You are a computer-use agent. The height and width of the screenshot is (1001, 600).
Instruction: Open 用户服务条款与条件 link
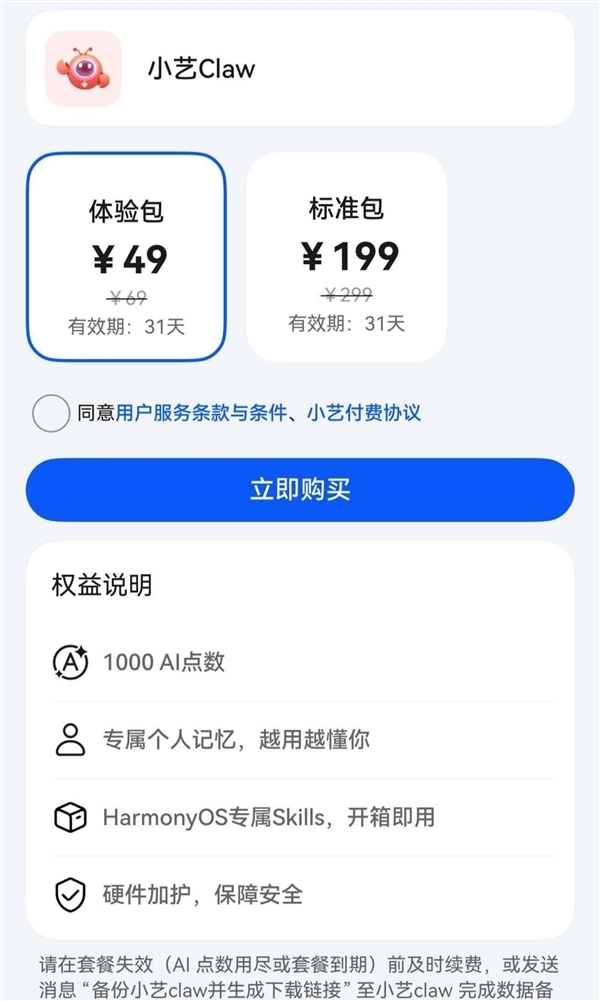[202, 413]
